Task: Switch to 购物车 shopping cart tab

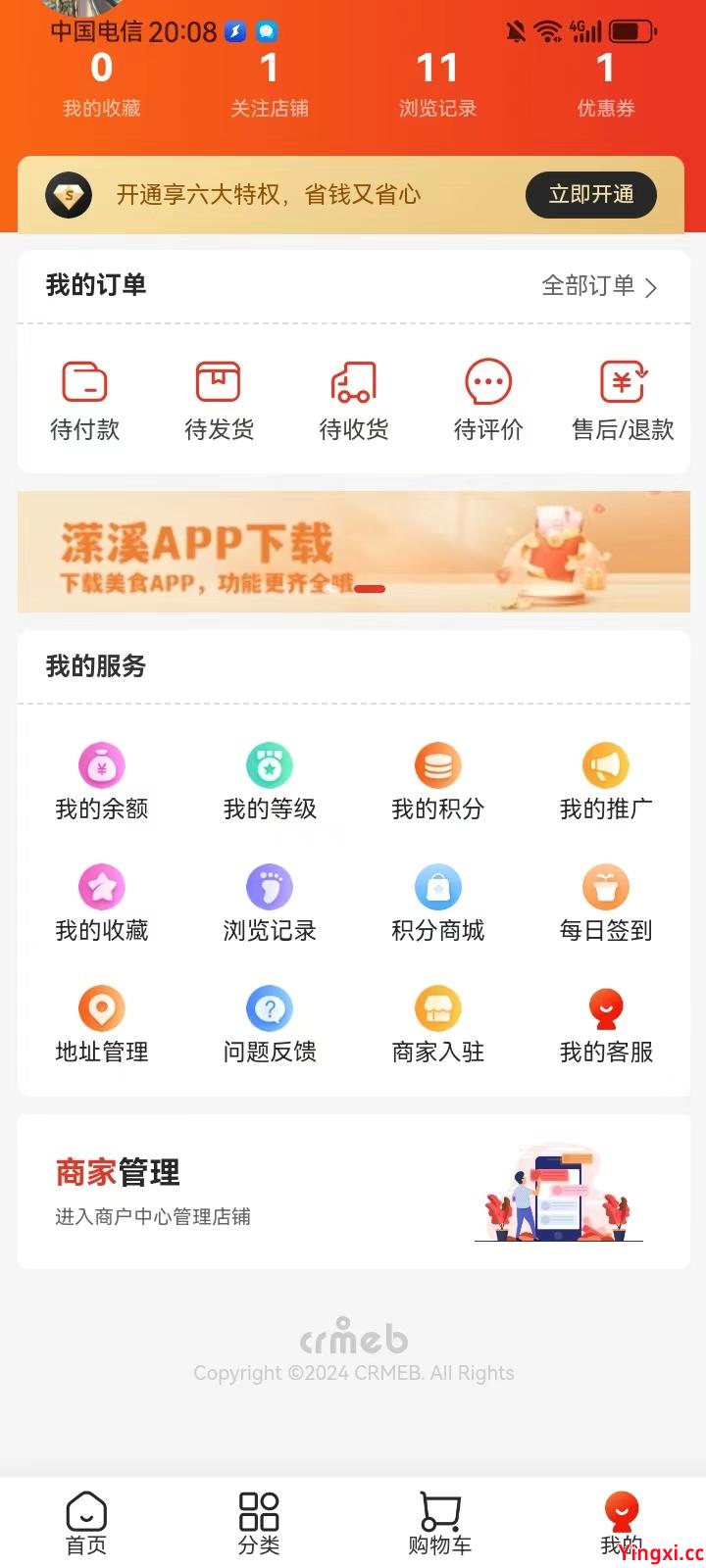Action: point(440,1522)
